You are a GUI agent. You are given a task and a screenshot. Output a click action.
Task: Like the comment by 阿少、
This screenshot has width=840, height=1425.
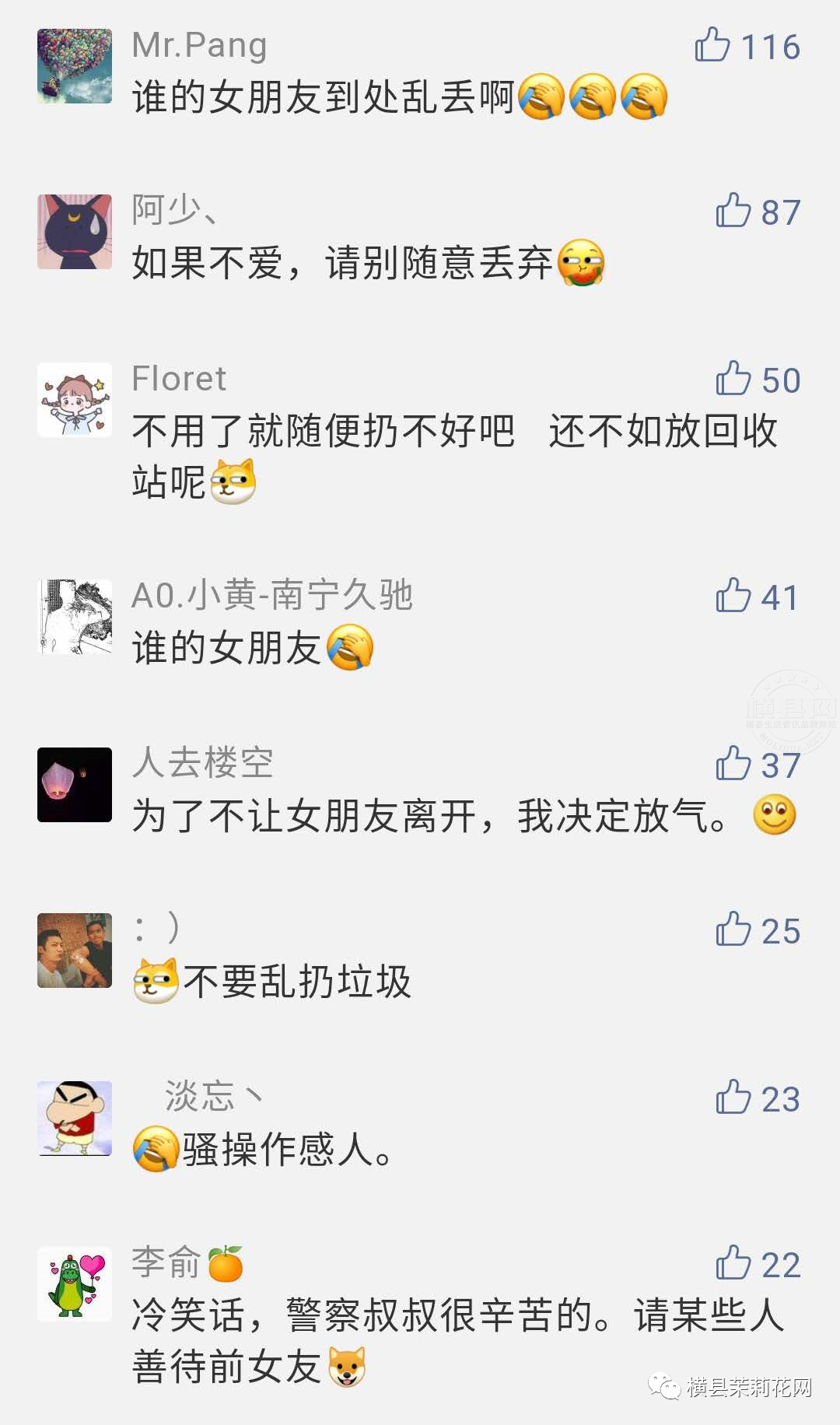click(x=733, y=211)
